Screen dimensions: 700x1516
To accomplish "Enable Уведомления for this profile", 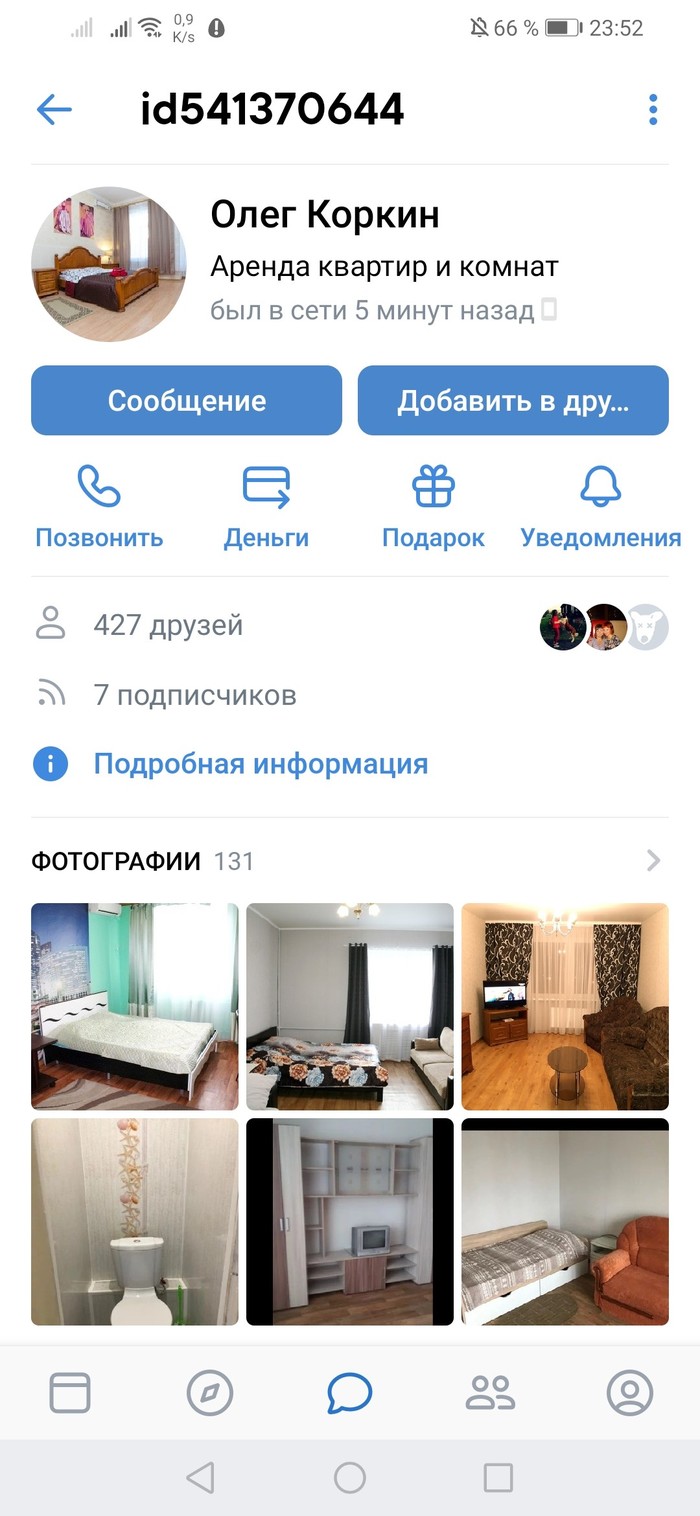I will [600, 510].
